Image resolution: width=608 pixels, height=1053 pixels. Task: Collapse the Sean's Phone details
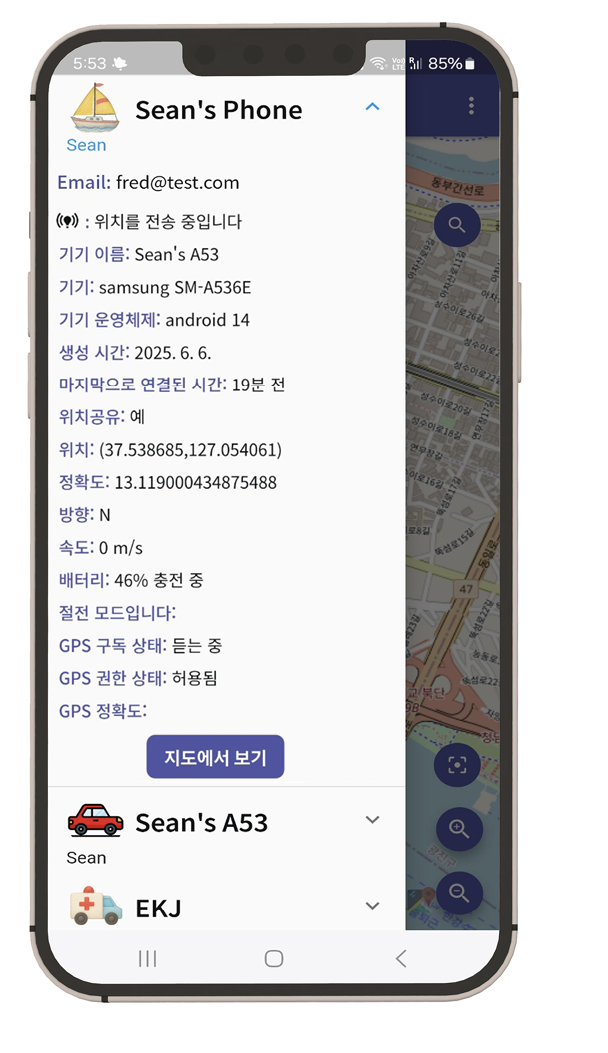[372, 106]
